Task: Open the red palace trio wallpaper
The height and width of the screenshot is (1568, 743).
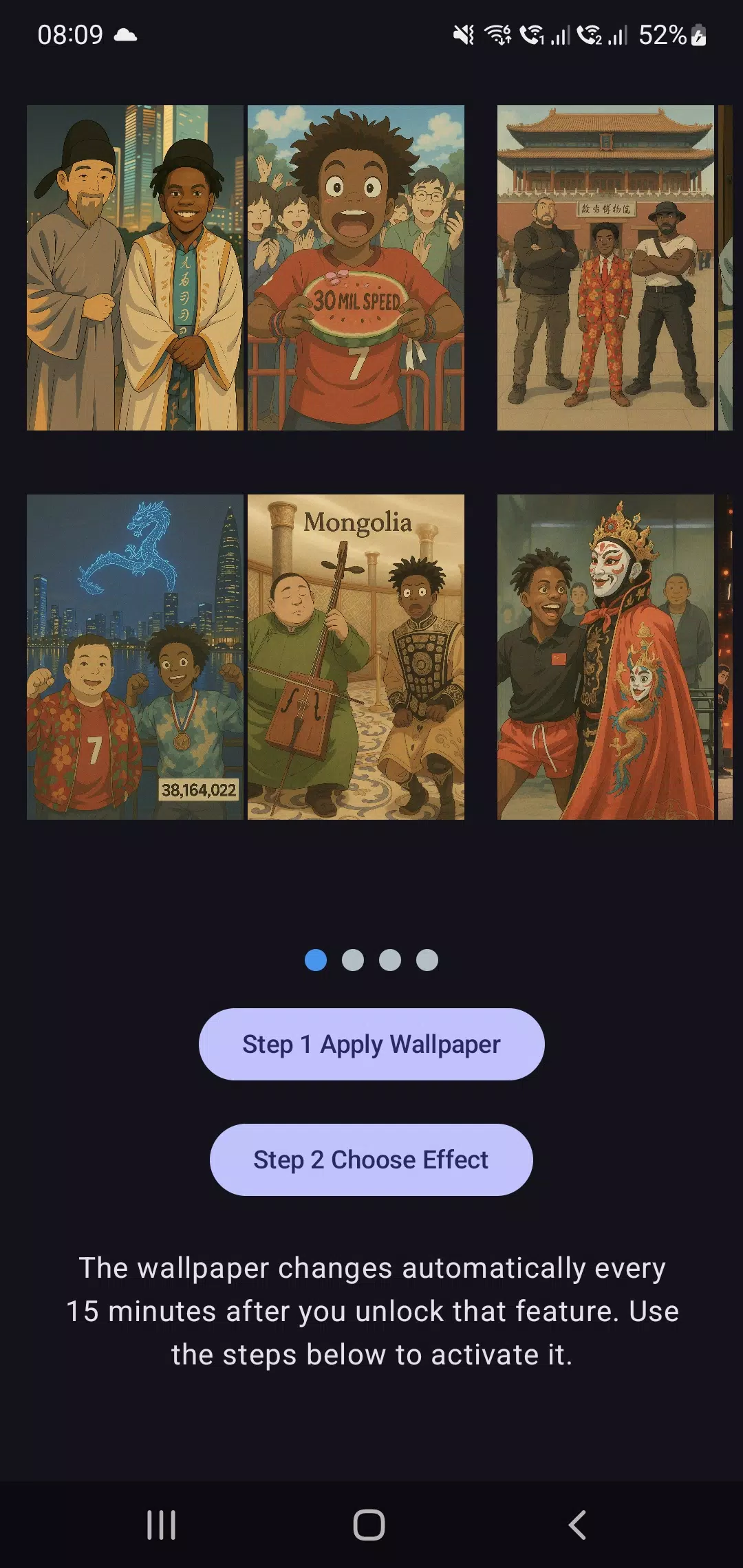Action: pos(605,268)
